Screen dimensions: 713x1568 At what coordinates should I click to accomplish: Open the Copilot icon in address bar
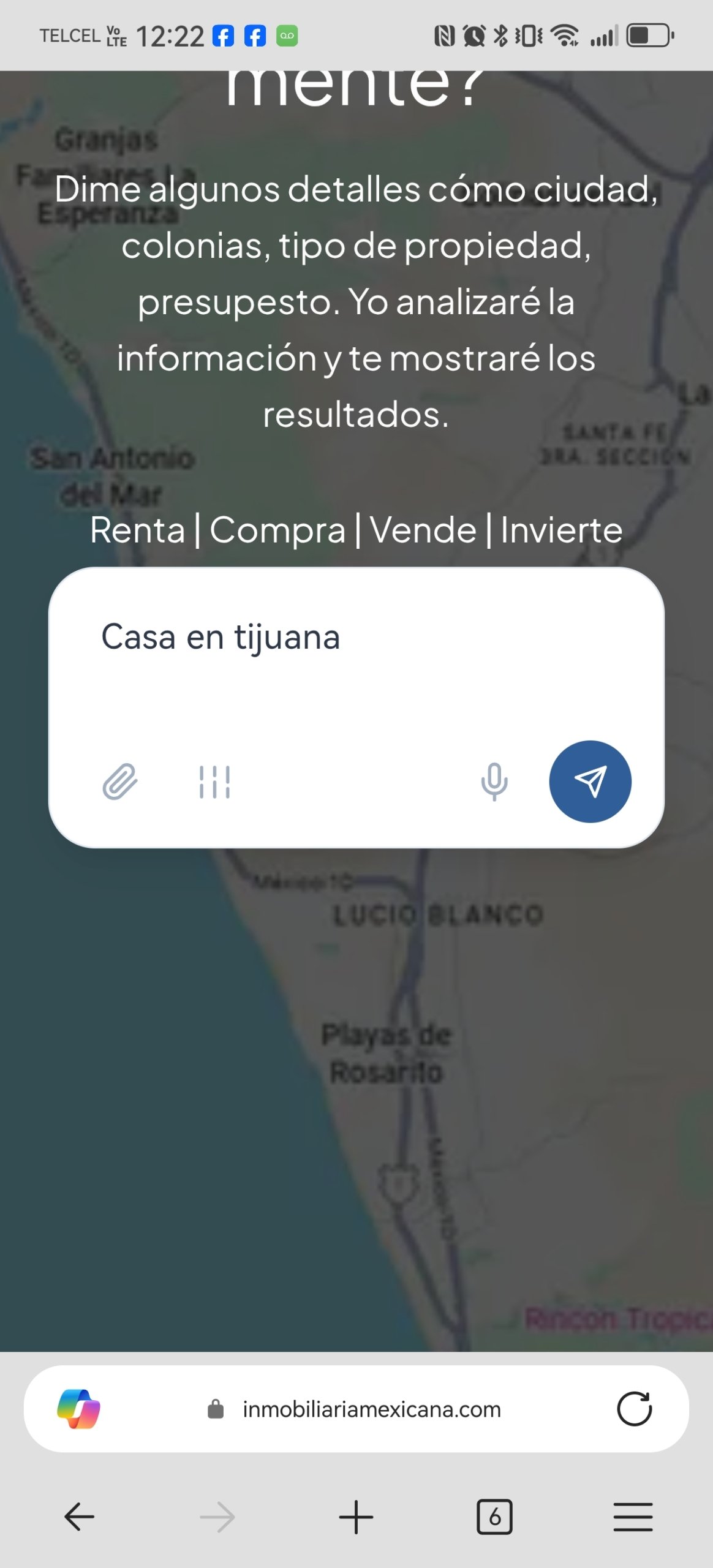click(x=78, y=1409)
